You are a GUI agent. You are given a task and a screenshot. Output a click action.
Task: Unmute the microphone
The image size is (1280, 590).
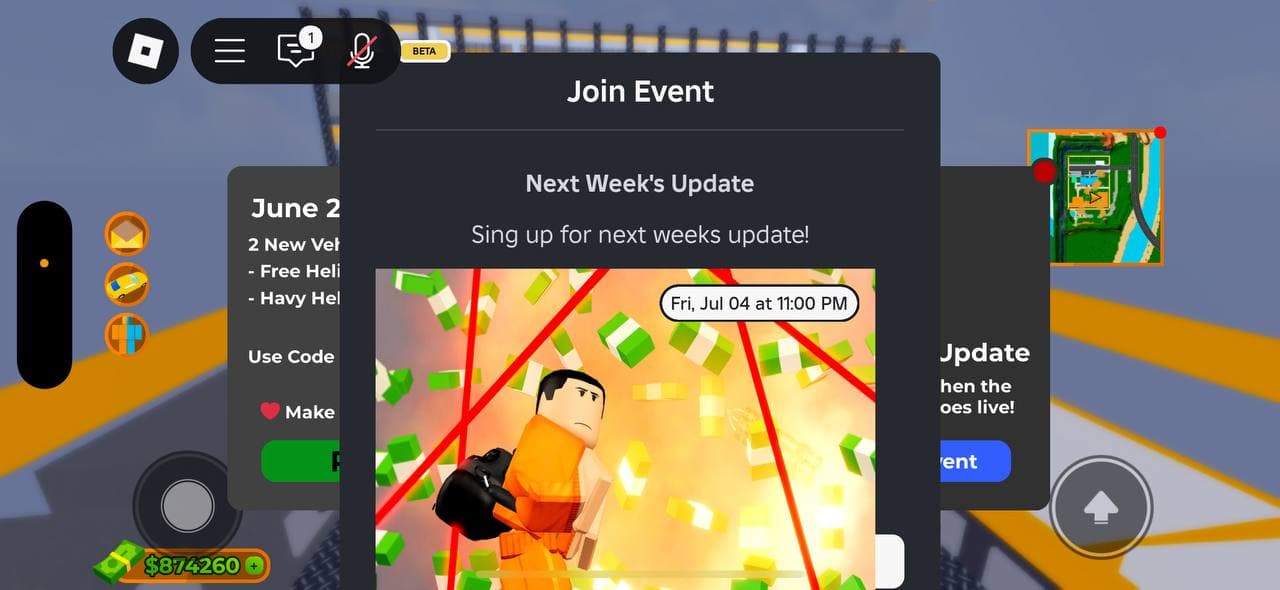(362, 51)
